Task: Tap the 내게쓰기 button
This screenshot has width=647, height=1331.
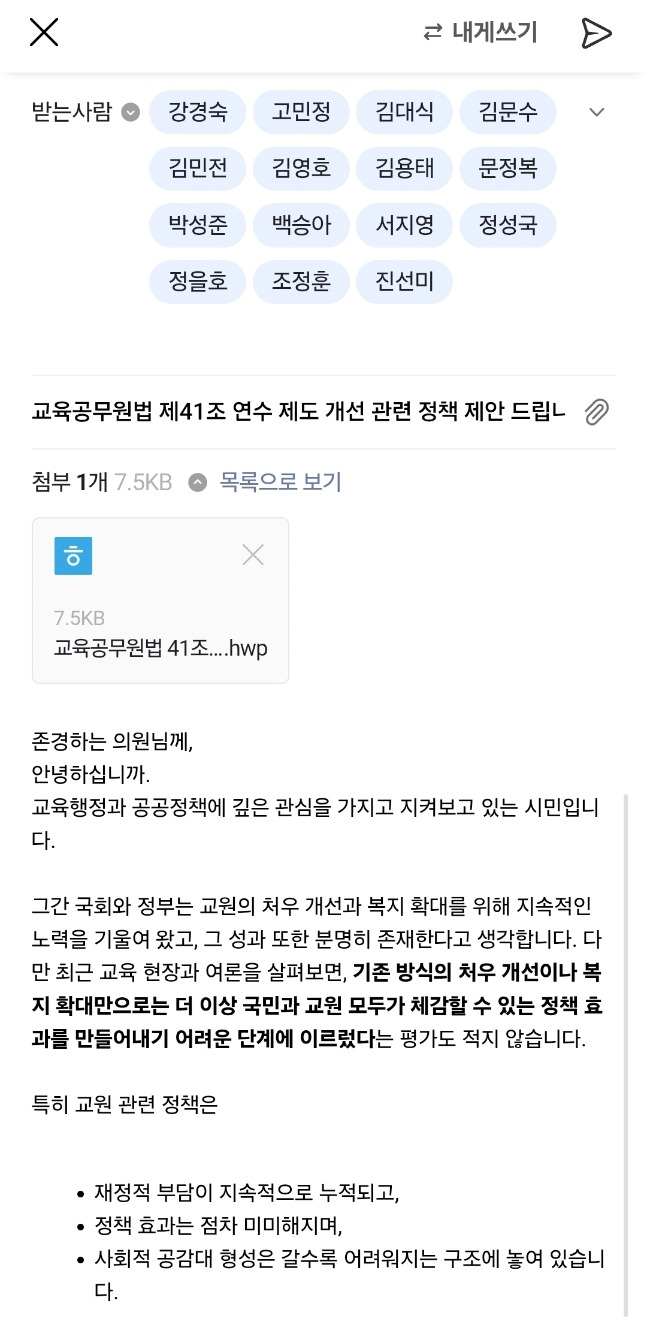Action: [x=481, y=33]
